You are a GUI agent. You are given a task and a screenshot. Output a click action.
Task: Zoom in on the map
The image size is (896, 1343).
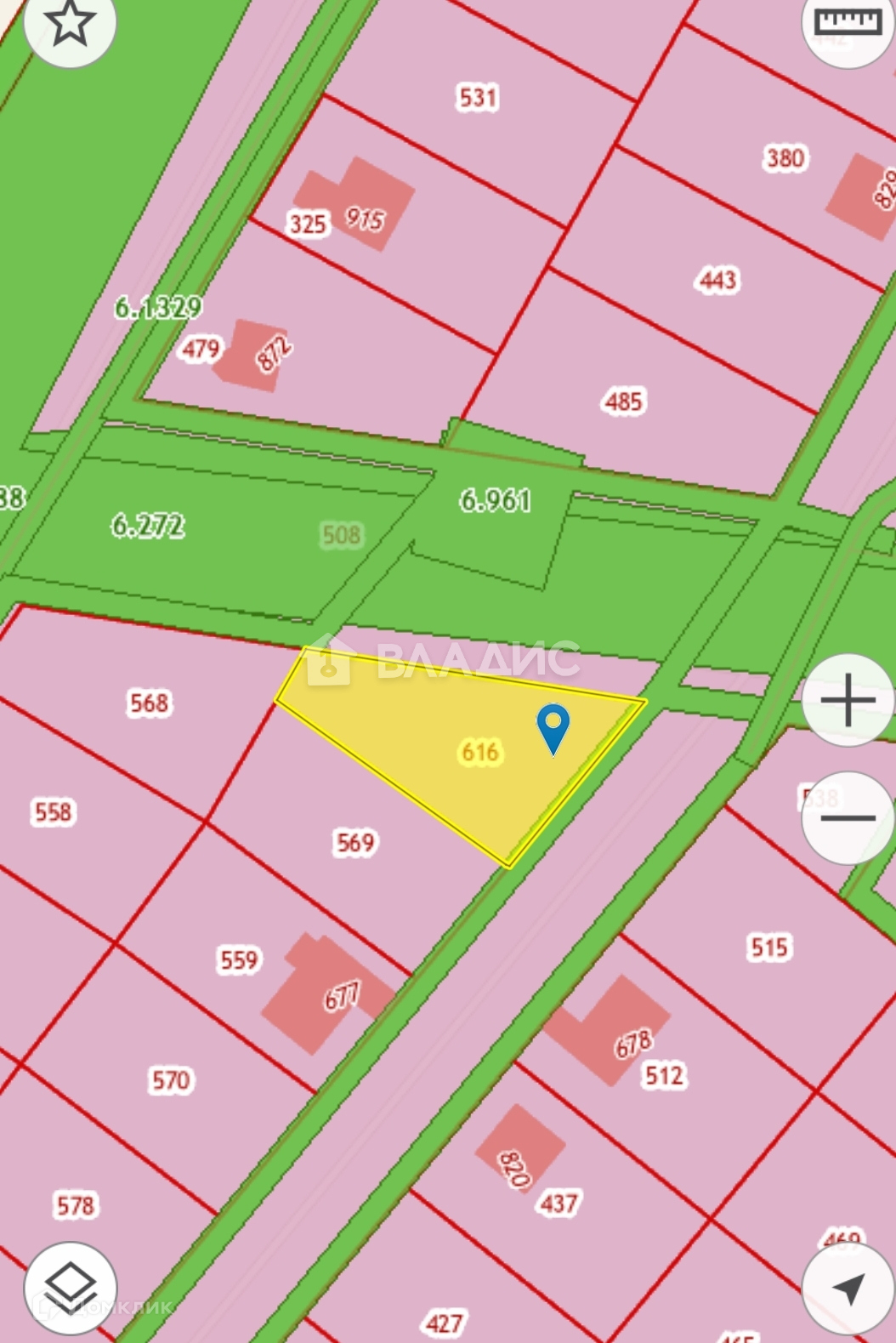point(848,700)
